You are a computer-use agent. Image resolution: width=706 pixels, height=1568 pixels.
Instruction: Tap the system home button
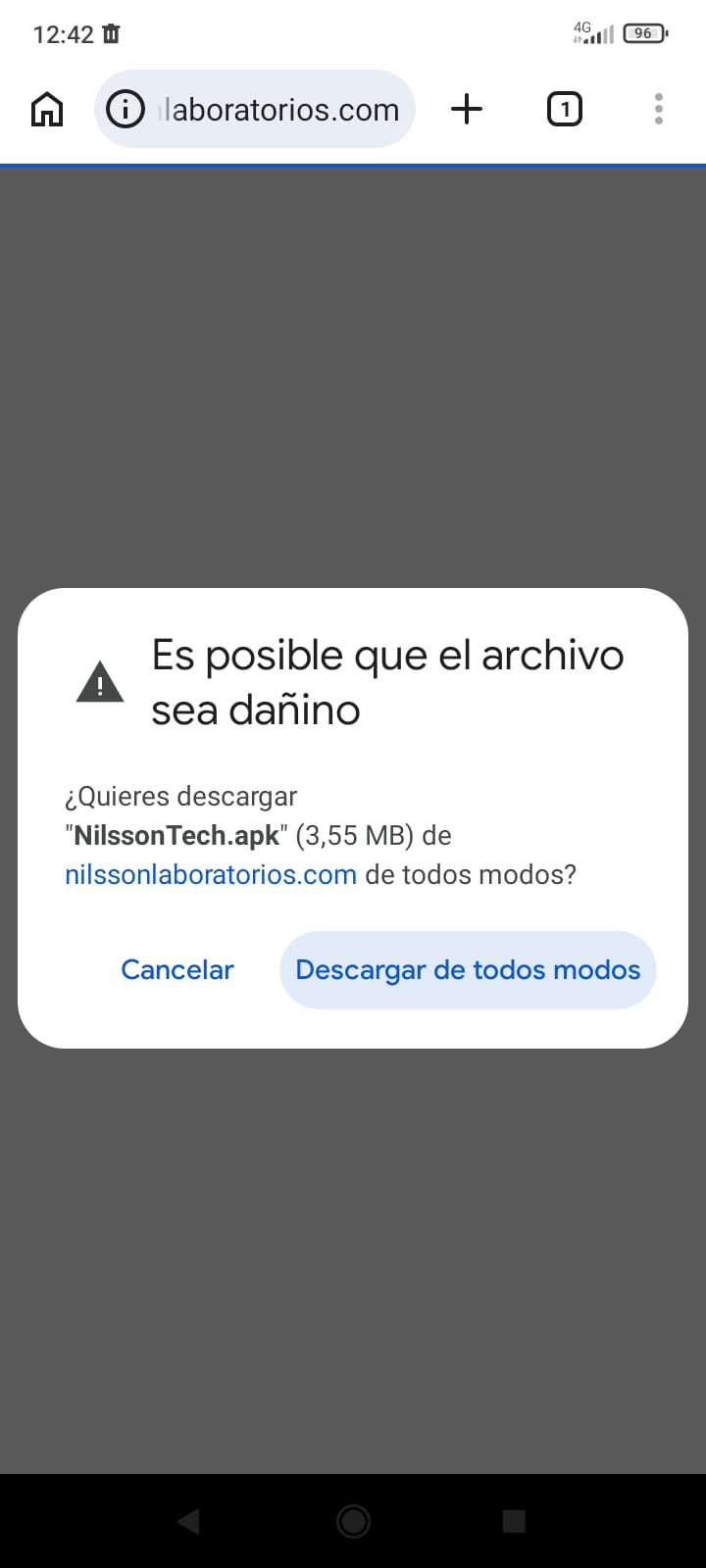click(353, 1521)
